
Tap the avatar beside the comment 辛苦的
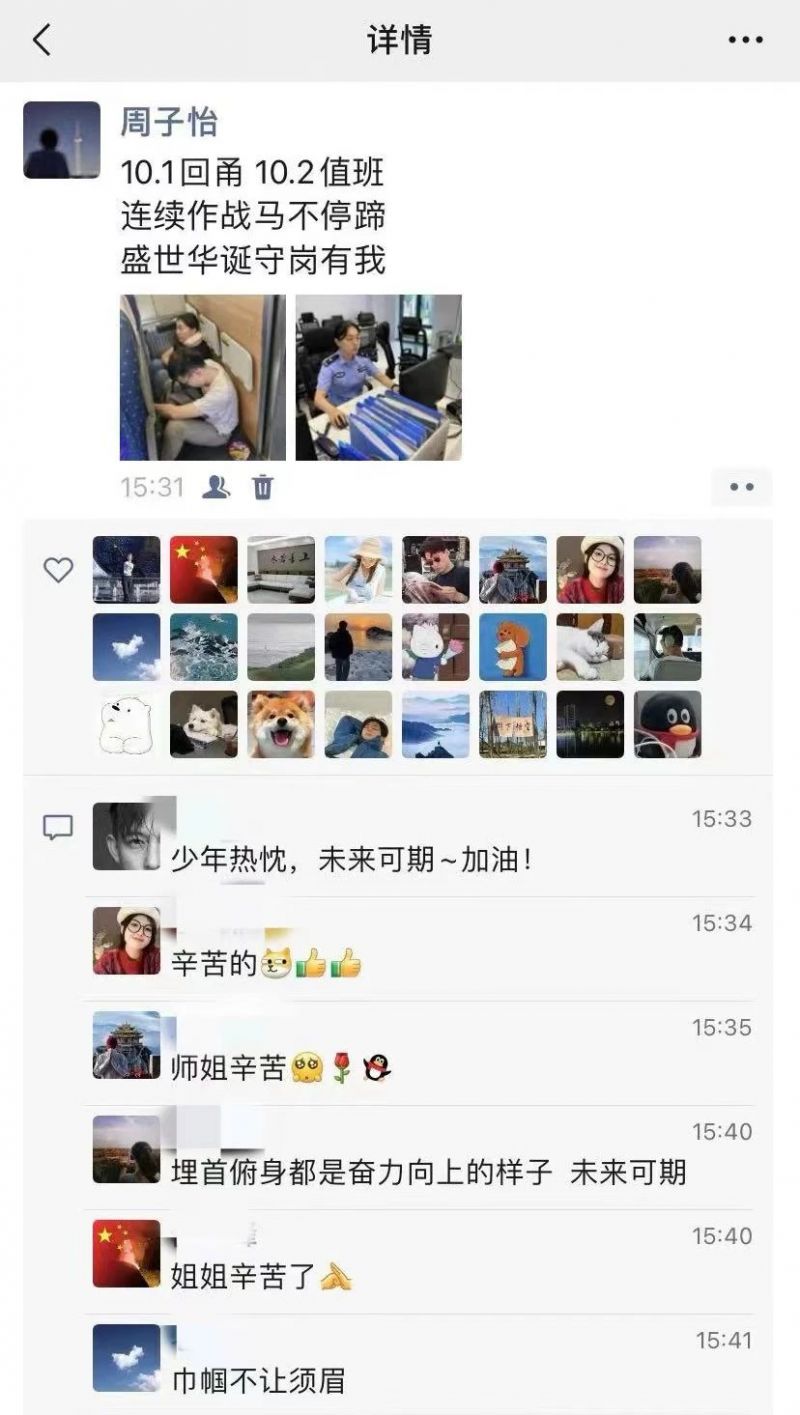(x=126, y=941)
